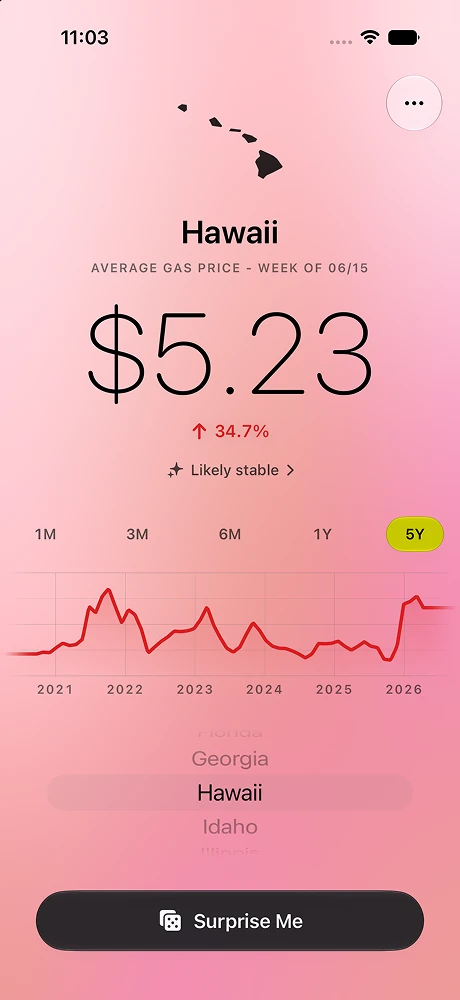Screen dimensions: 460x1000
Task: Switch chart to 1M range
Action: 45,534
